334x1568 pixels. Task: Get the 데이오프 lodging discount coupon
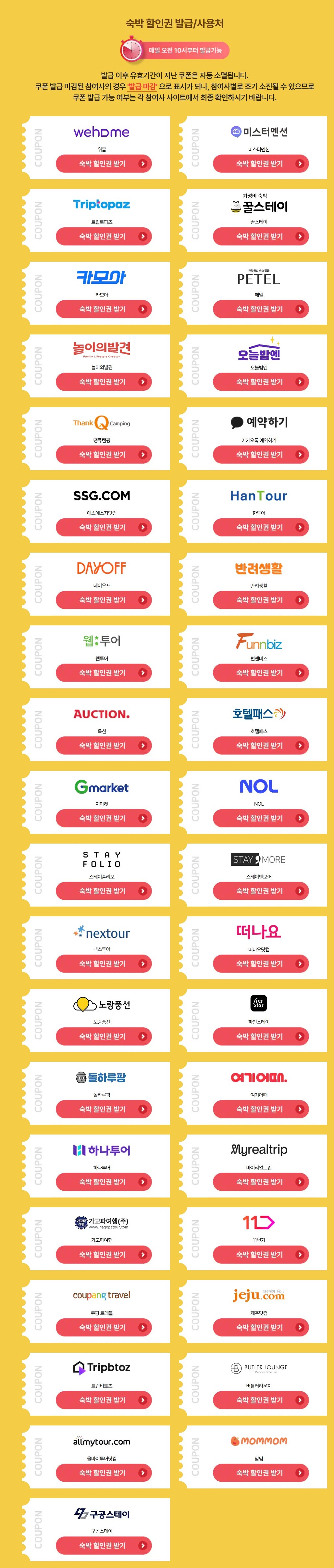tap(104, 599)
